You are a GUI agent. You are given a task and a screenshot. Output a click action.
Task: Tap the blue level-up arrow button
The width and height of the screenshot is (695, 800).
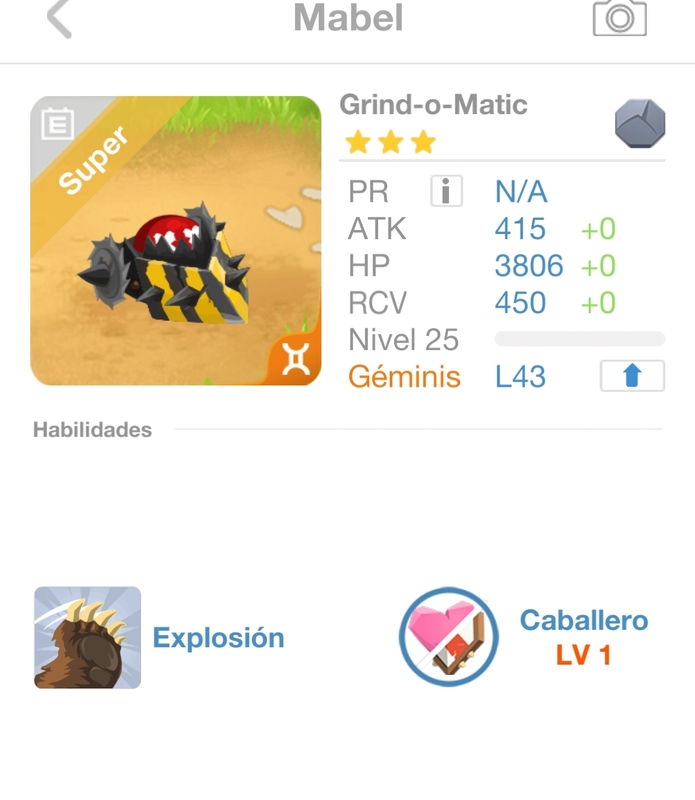click(631, 376)
